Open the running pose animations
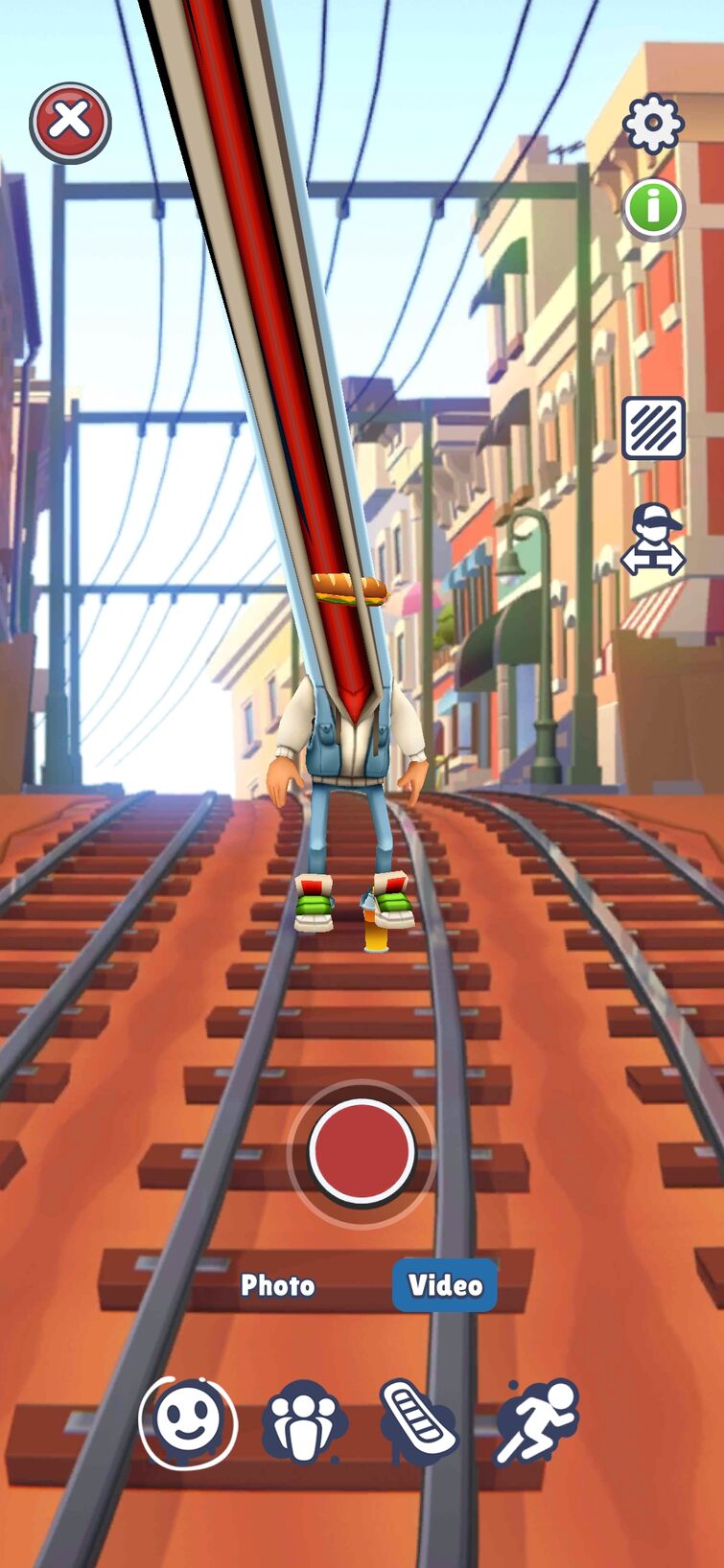Screen dimensions: 724x1568 tap(537, 1421)
